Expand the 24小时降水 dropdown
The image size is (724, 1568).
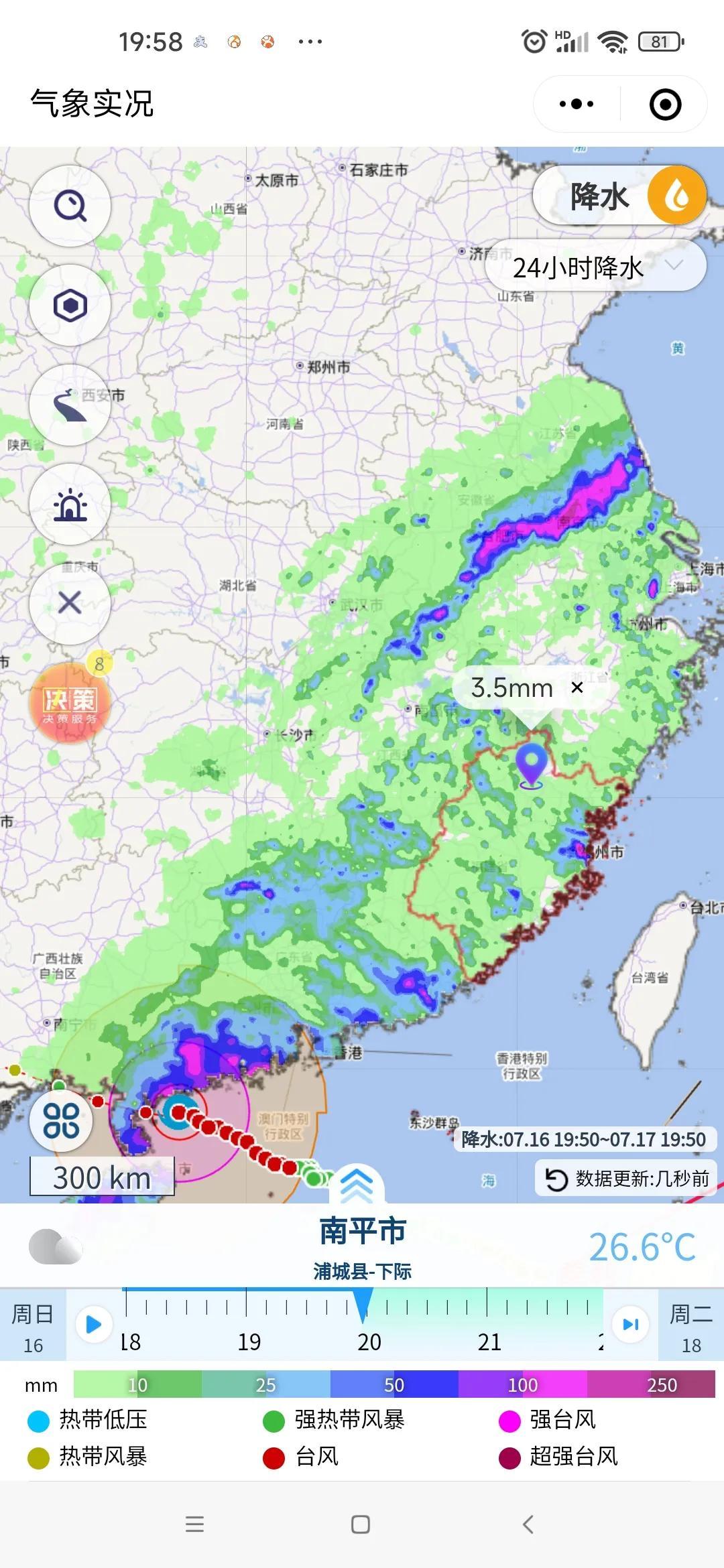[596, 267]
